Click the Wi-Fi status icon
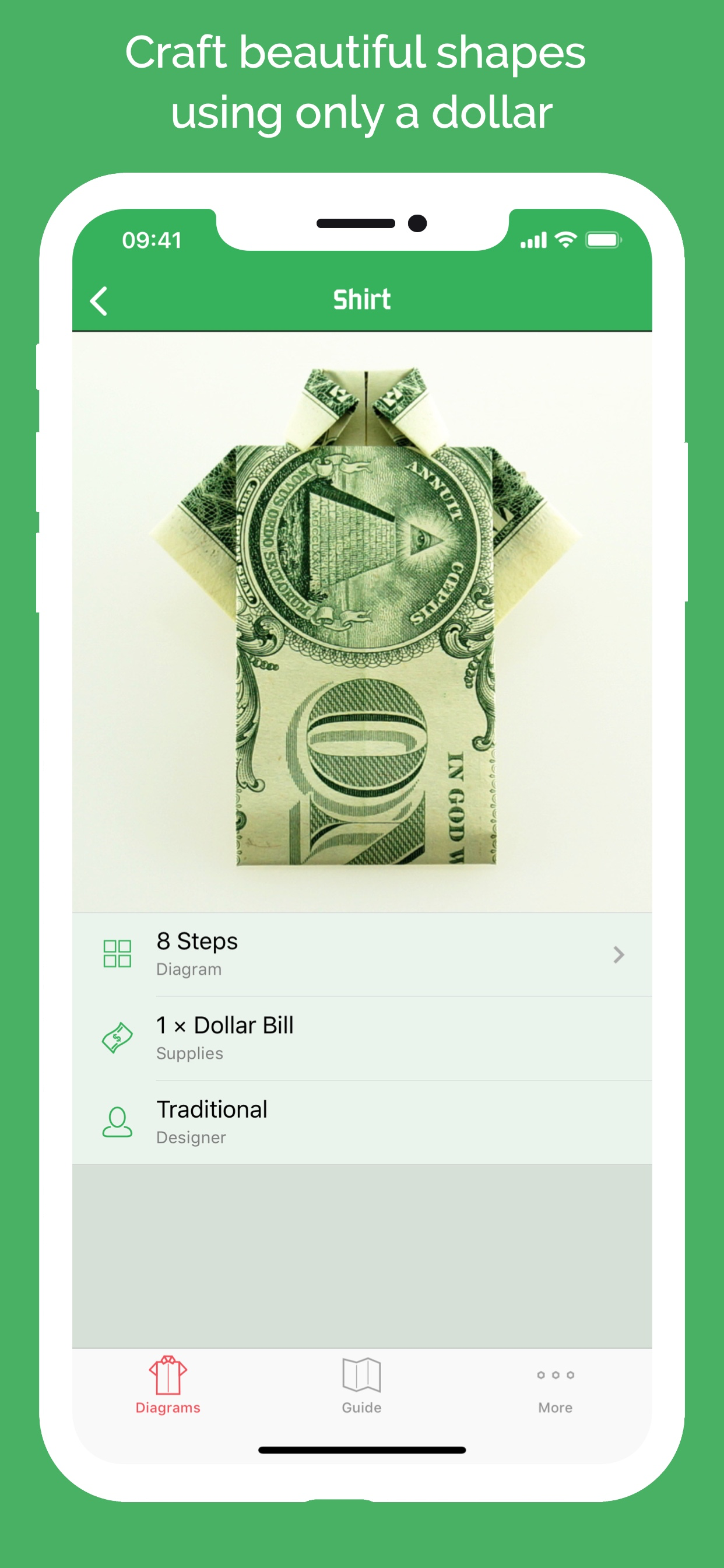This screenshot has width=724, height=1568. pyautogui.click(x=565, y=240)
